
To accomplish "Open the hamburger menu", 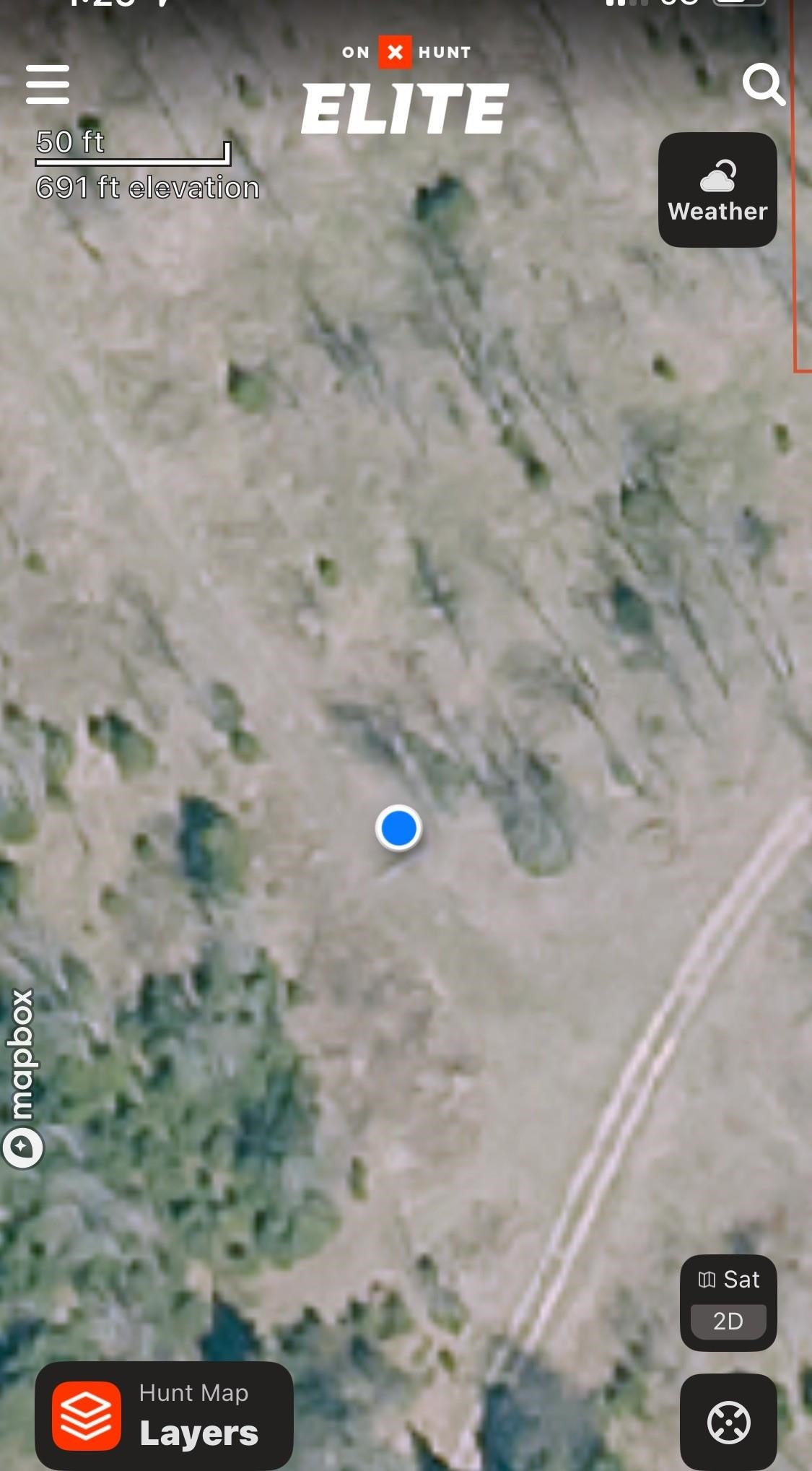I will [48, 84].
